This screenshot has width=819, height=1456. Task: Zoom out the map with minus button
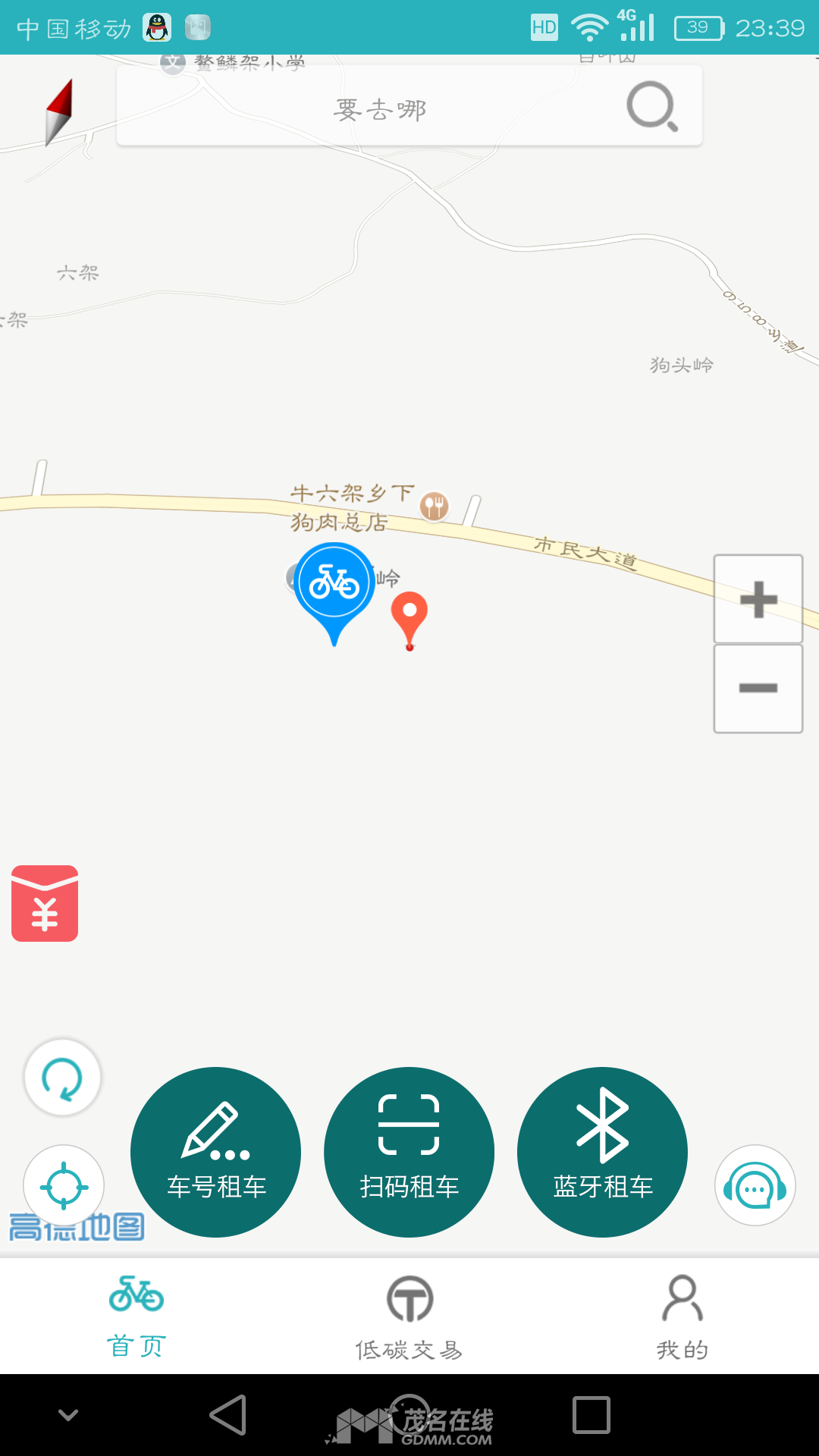pyautogui.click(x=758, y=689)
